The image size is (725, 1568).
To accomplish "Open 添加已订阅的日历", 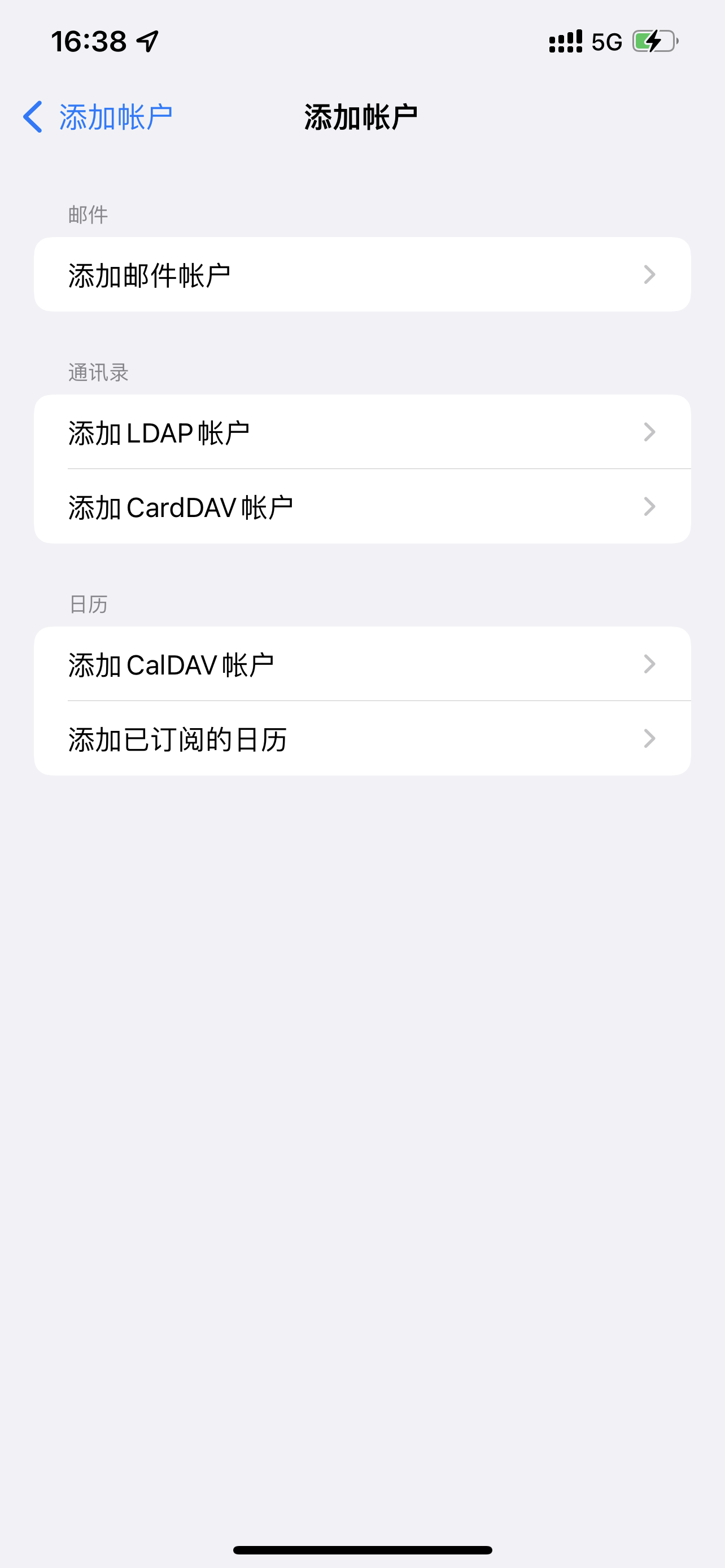I will pyautogui.click(x=361, y=739).
